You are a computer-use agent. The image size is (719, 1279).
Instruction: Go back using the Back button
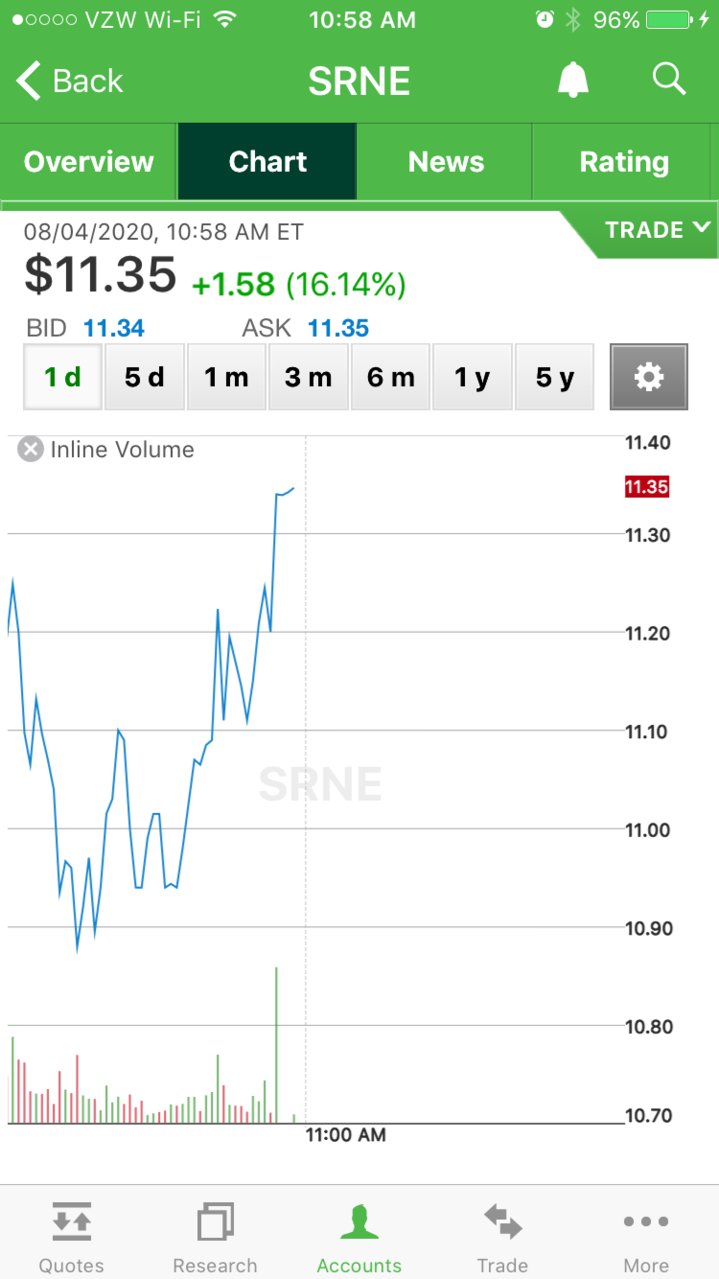pyautogui.click(x=70, y=81)
